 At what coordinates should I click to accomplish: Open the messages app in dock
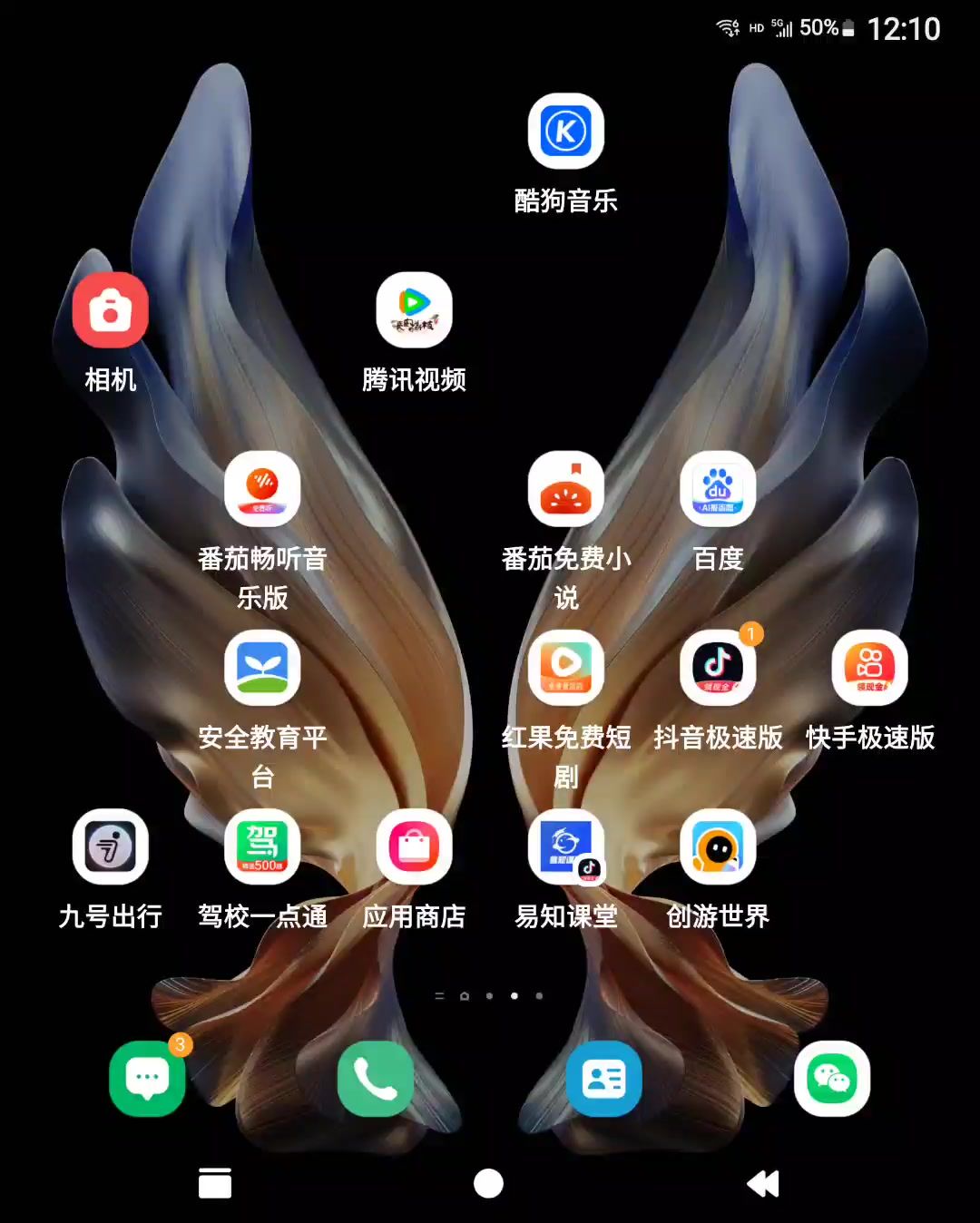coord(147,1079)
